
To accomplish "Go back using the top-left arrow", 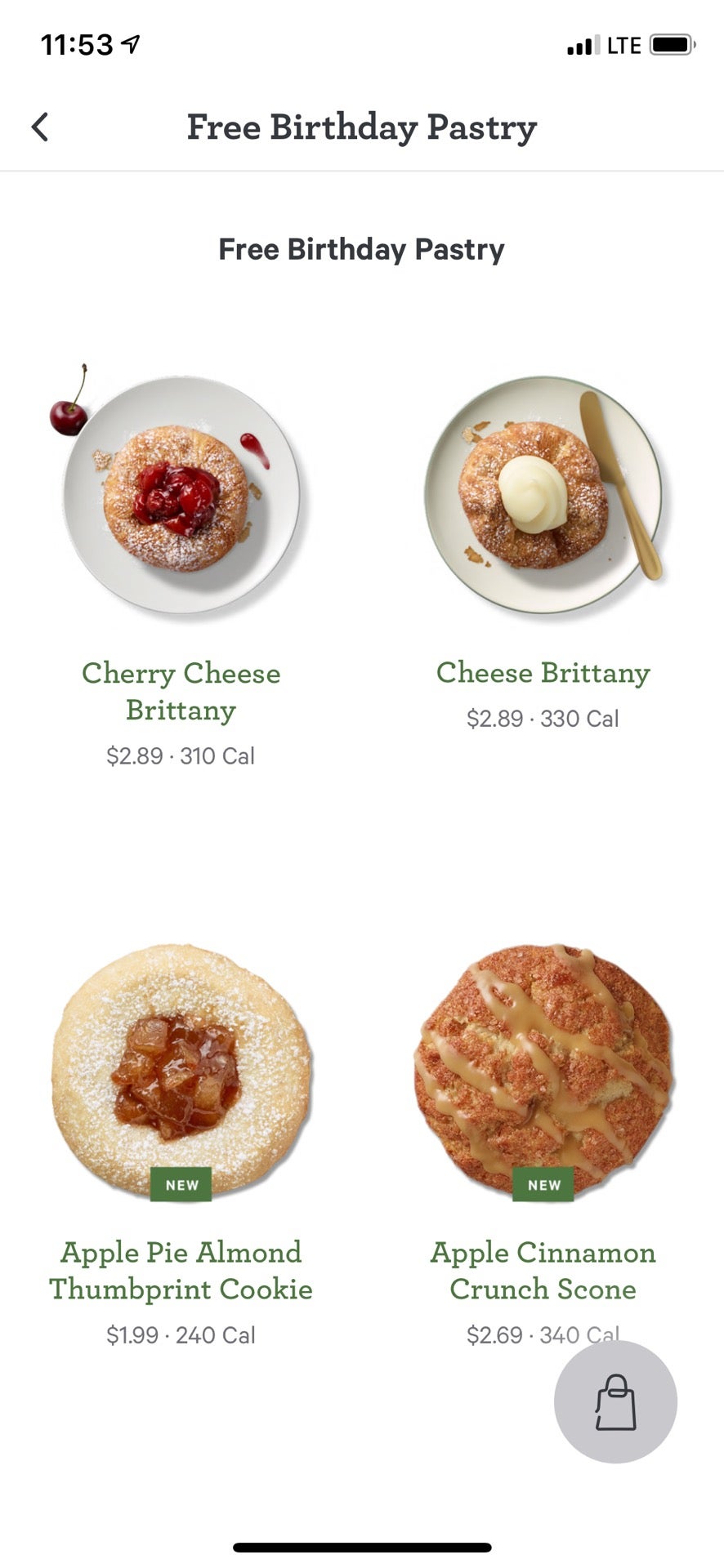I will click(40, 127).
